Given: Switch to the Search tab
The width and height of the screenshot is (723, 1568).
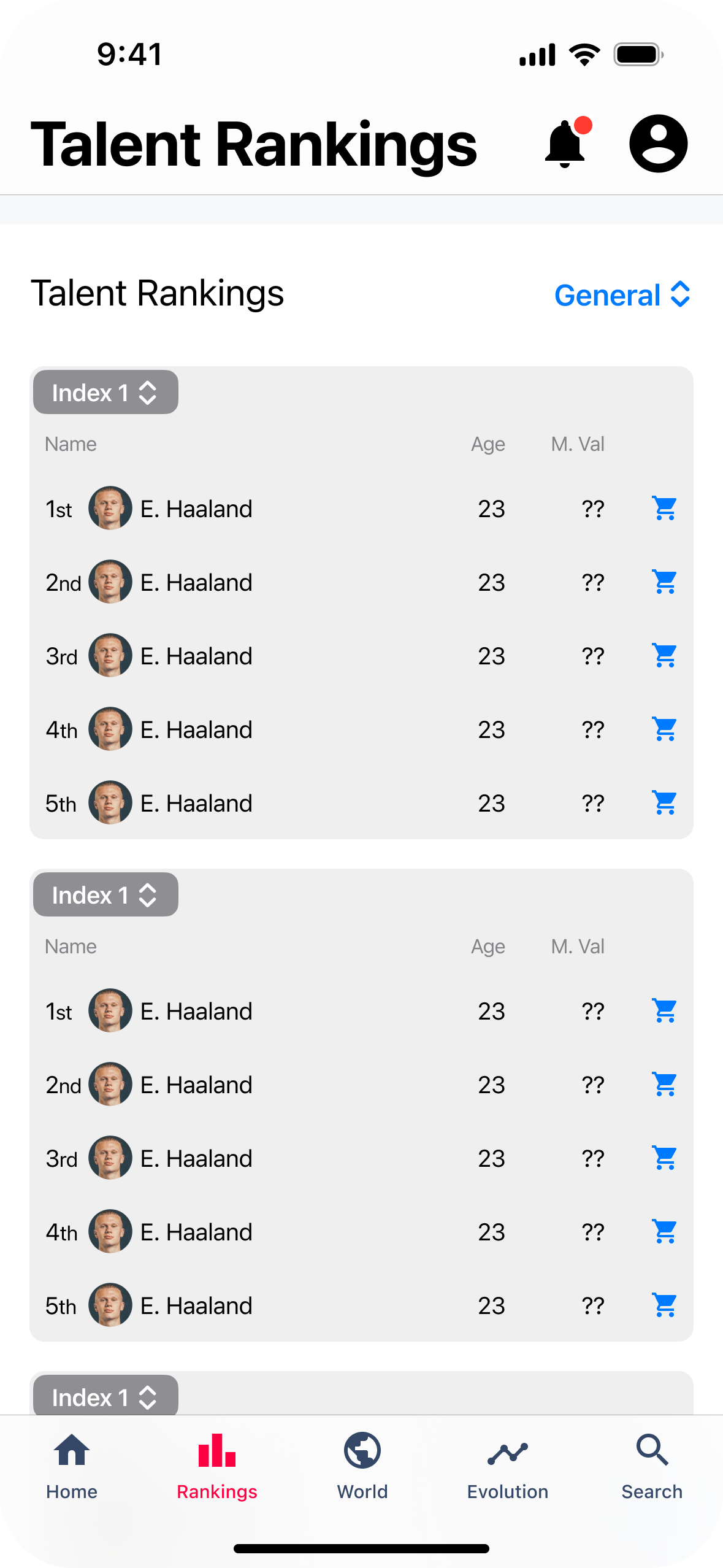Looking at the screenshot, I should (x=652, y=1466).
